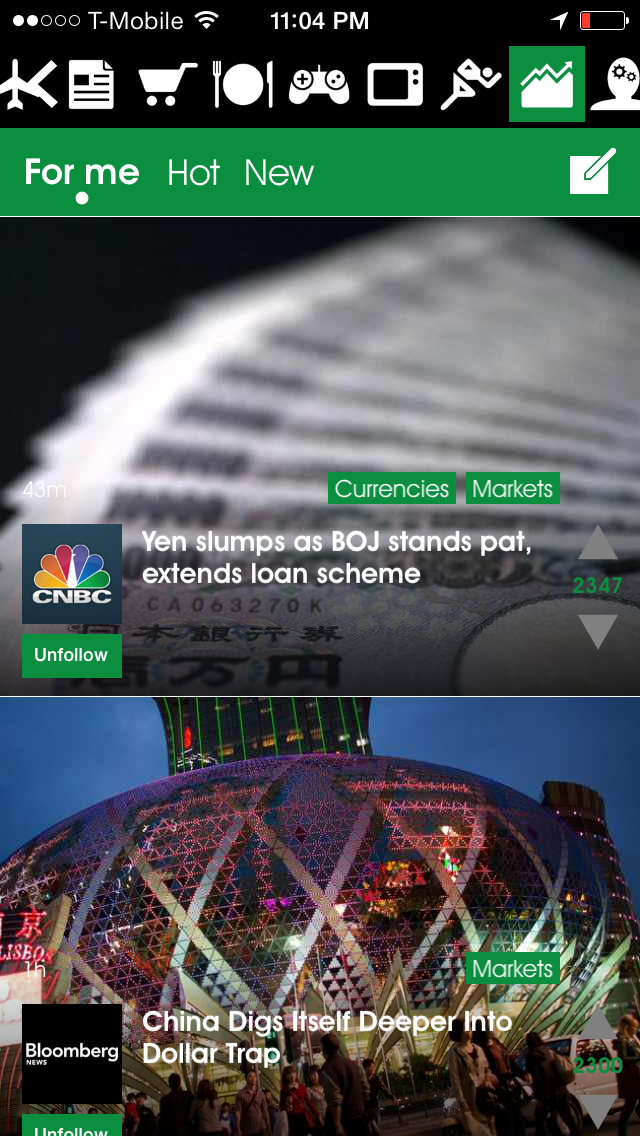The height and width of the screenshot is (1136, 640).
Task: Select the For me tab
Action: [x=82, y=173]
